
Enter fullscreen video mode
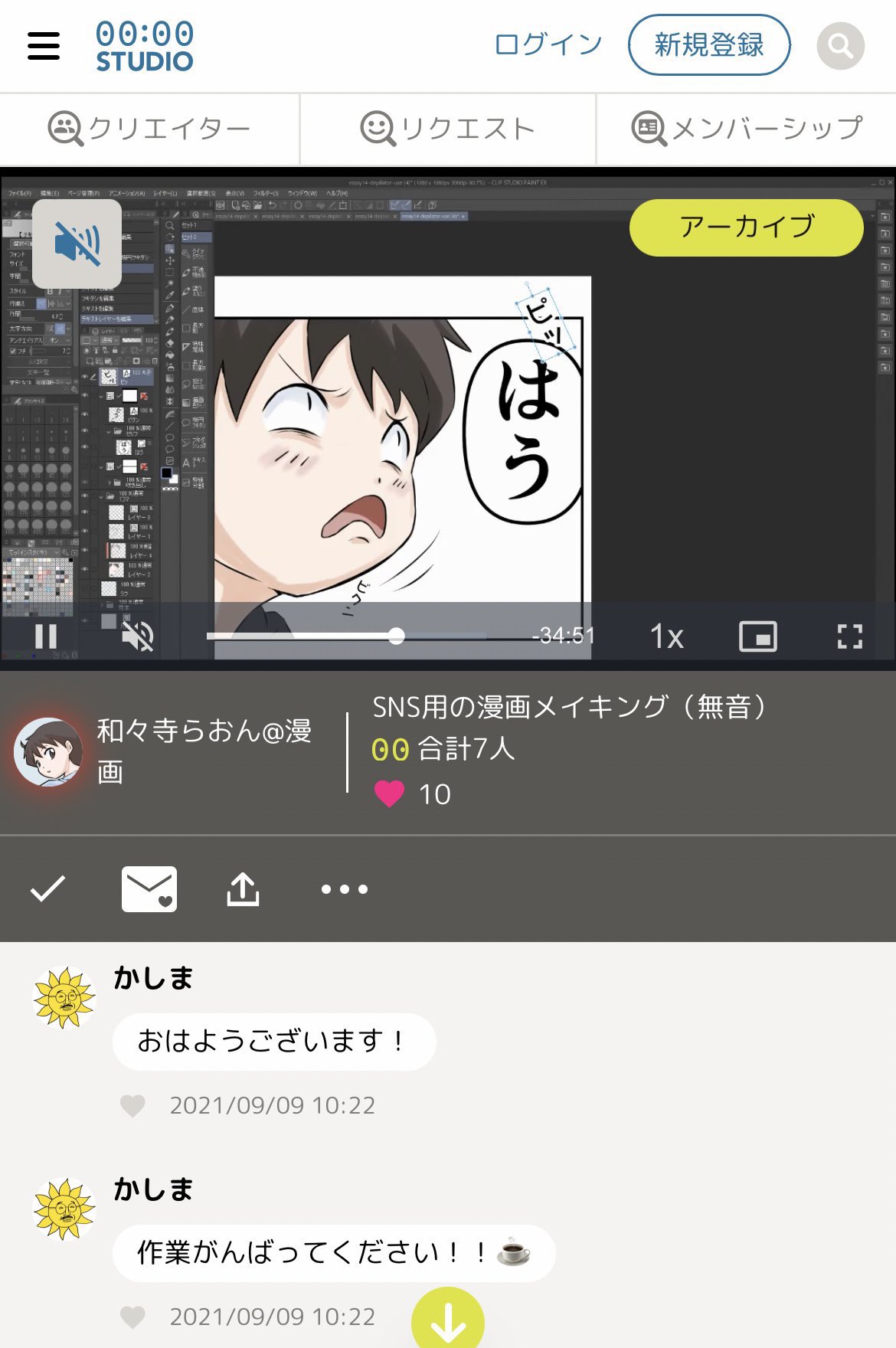pyautogui.click(x=849, y=636)
